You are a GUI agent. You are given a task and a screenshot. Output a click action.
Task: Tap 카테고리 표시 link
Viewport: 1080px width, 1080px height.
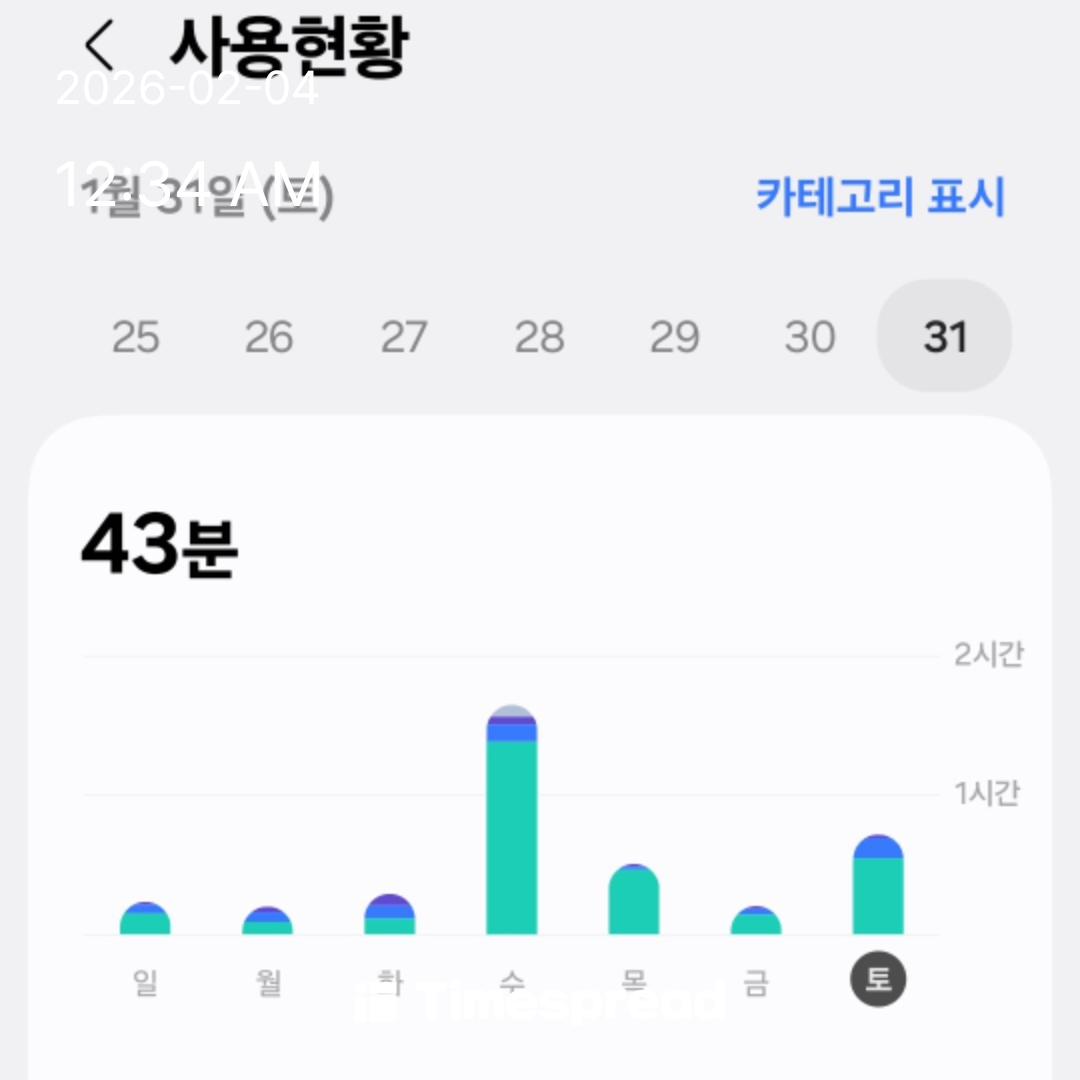879,196
